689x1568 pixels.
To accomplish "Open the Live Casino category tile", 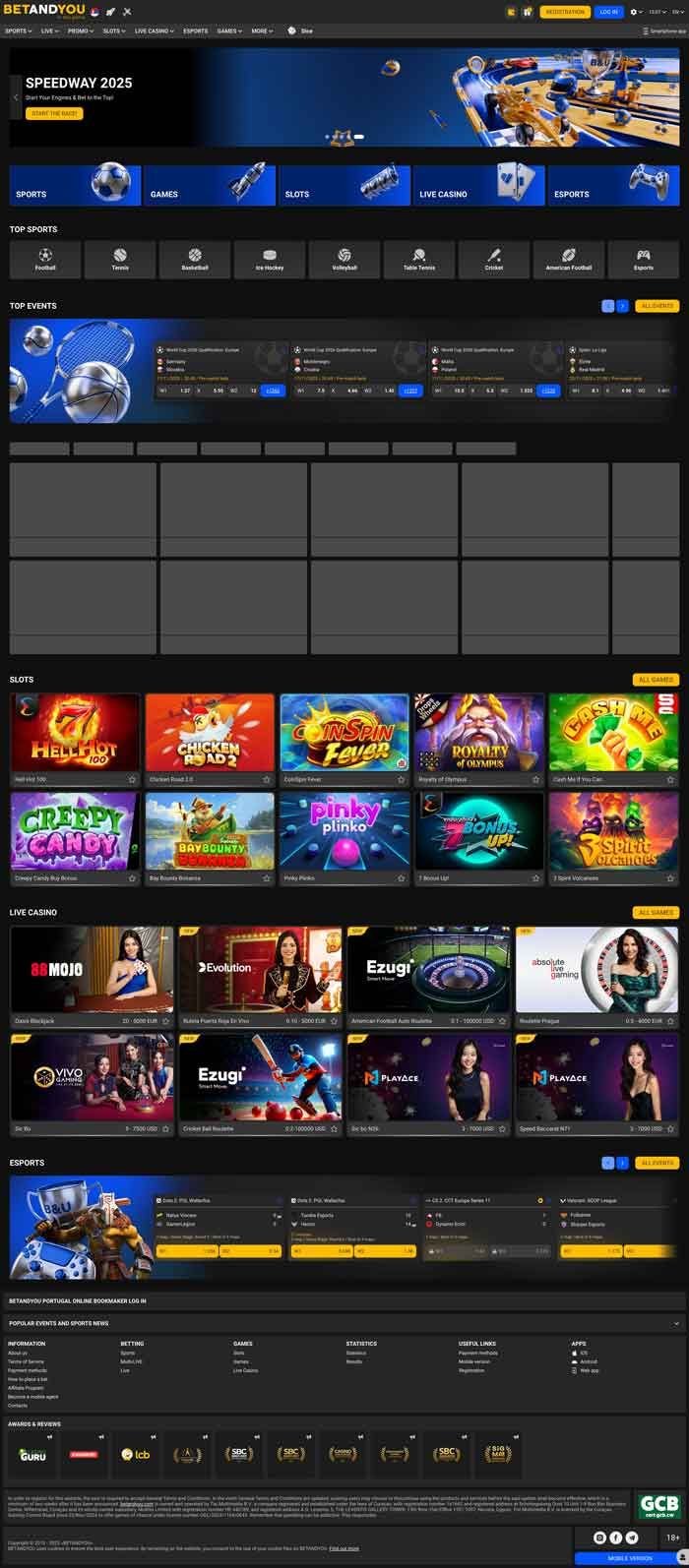I will pyautogui.click(x=478, y=185).
